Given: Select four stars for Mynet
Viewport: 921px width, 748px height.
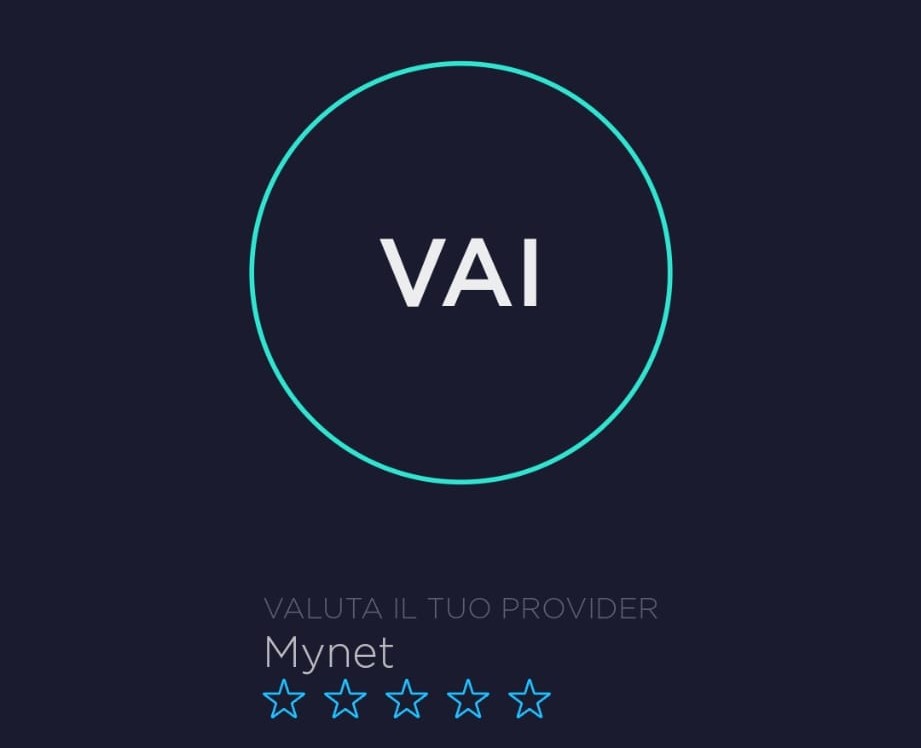Looking at the screenshot, I should pyautogui.click(x=468, y=699).
